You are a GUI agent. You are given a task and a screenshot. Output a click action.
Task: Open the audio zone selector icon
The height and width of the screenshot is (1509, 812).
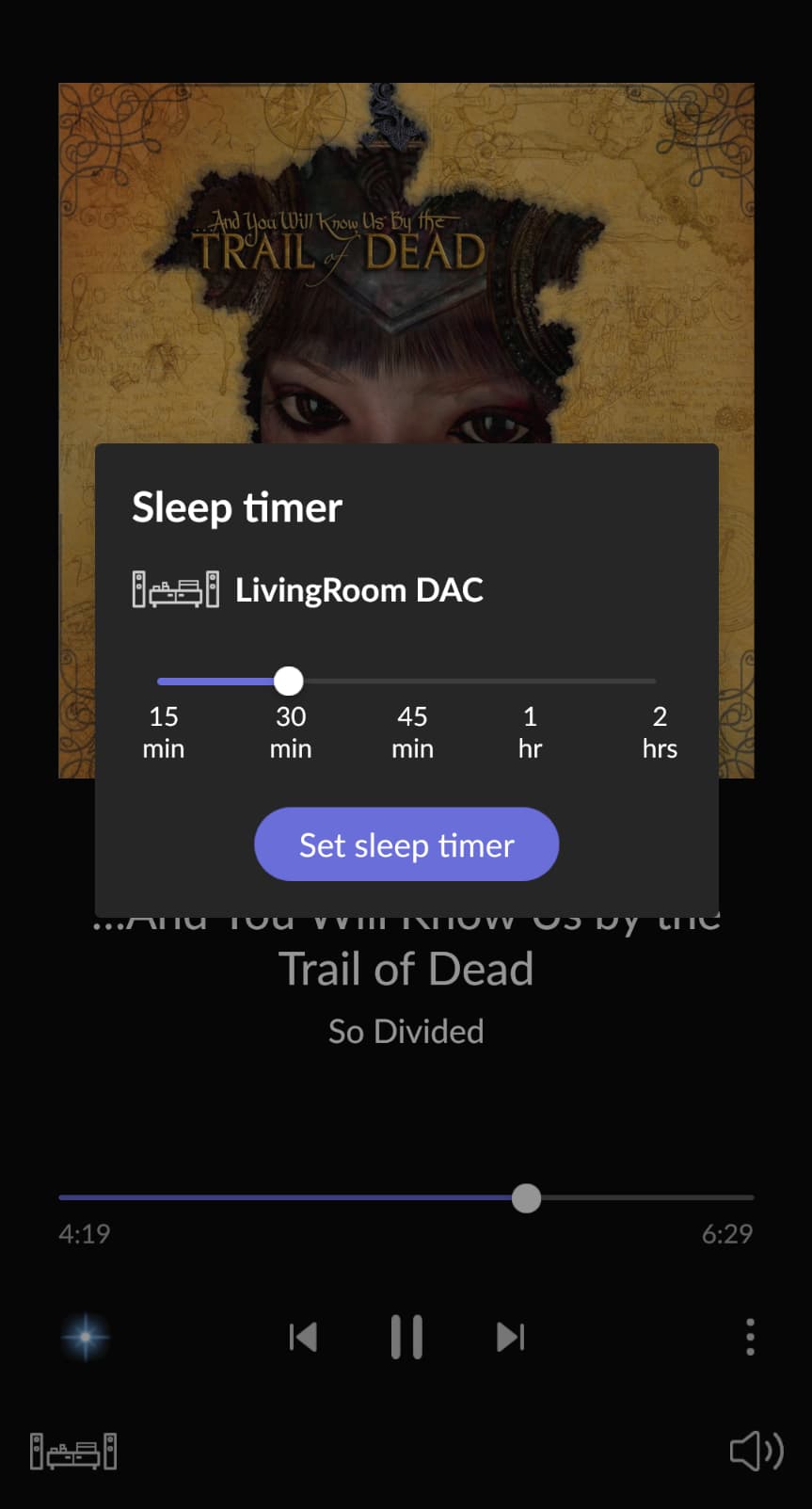(x=73, y=1452)
